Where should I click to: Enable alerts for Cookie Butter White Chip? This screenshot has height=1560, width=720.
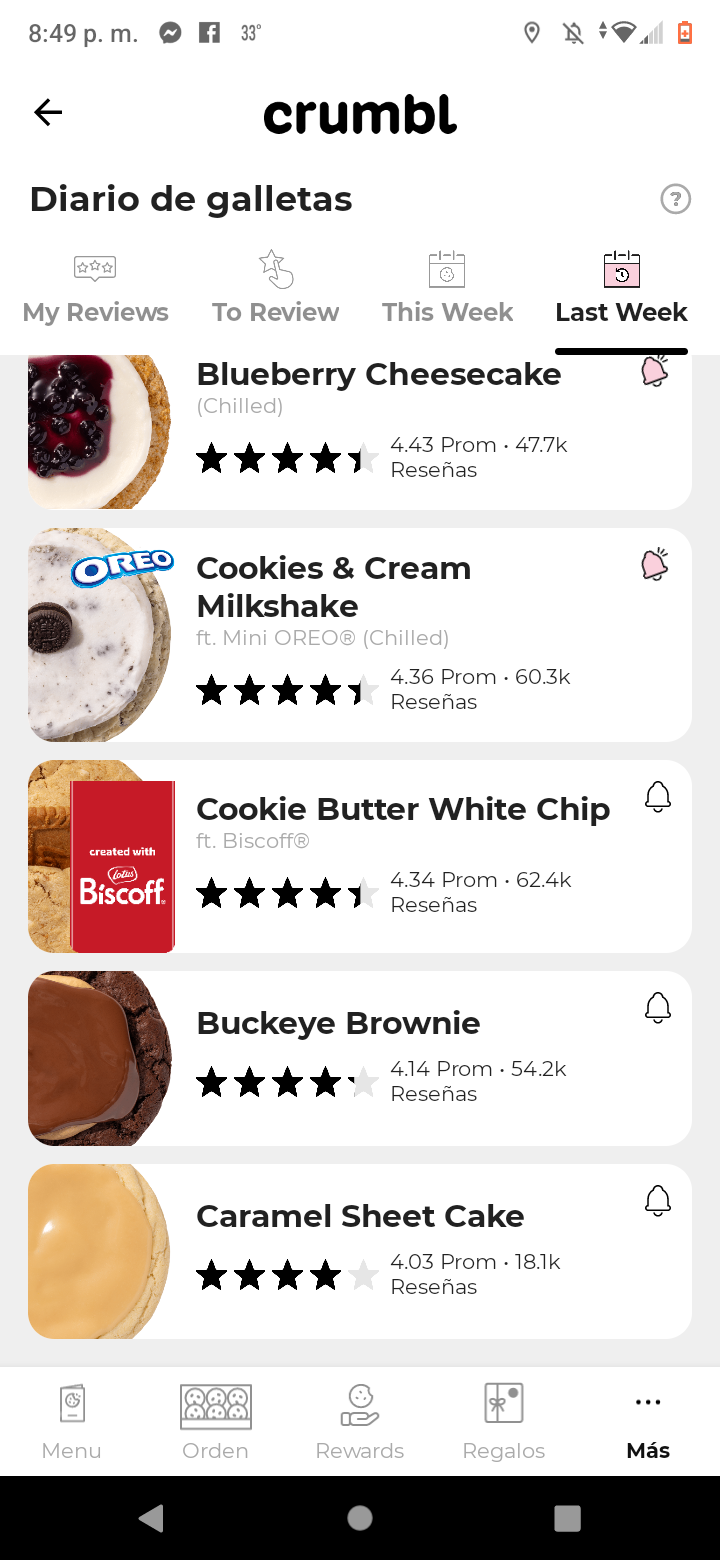click(658, 797)
